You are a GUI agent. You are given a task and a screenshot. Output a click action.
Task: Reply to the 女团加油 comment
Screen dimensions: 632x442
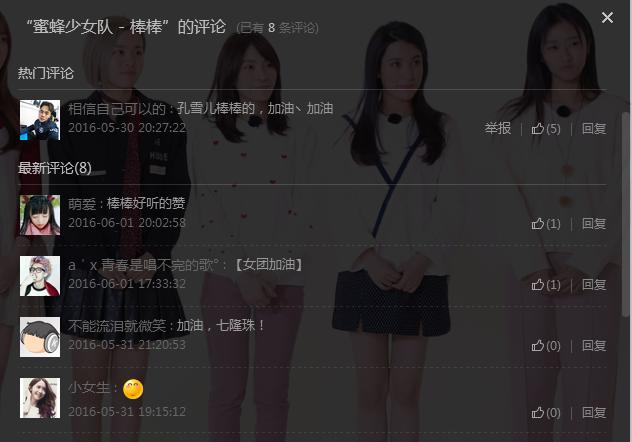coord(594,285)
